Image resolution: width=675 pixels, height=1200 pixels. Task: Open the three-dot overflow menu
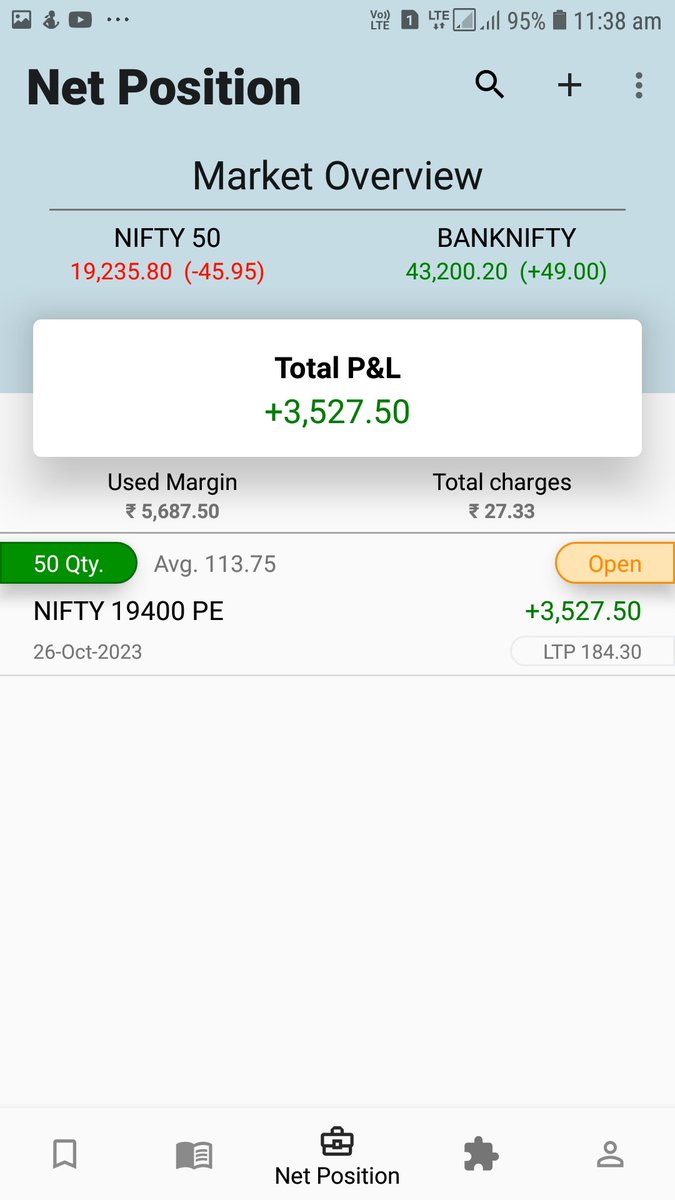pos(639,86)
